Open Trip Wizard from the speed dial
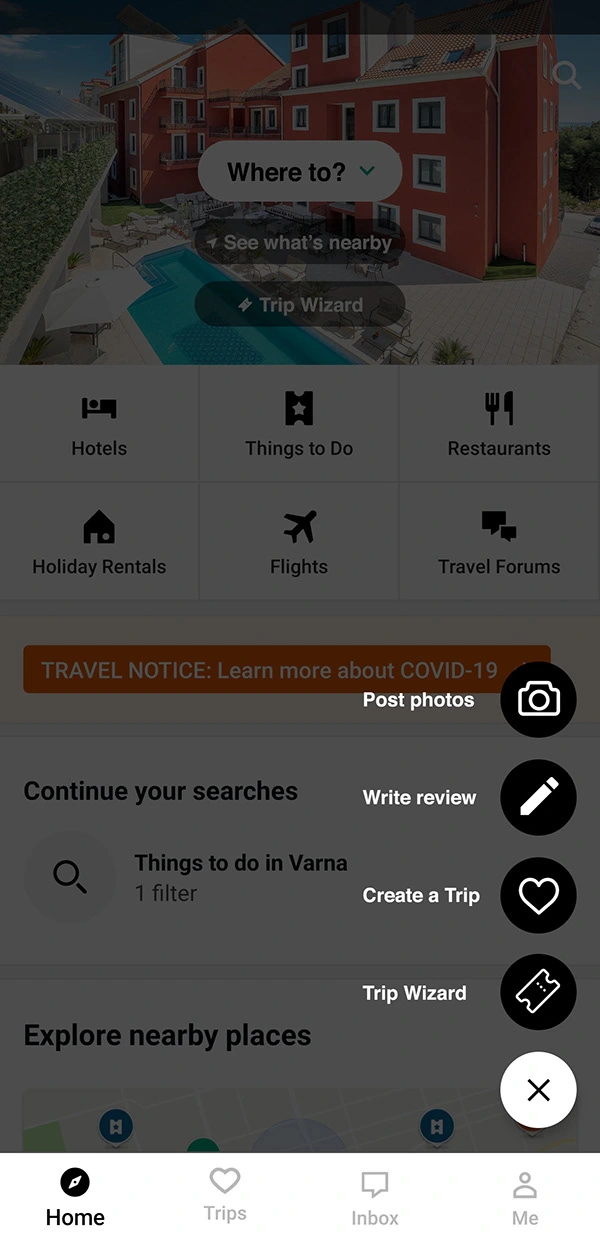The image size is (600, 1233). (538, 992)
